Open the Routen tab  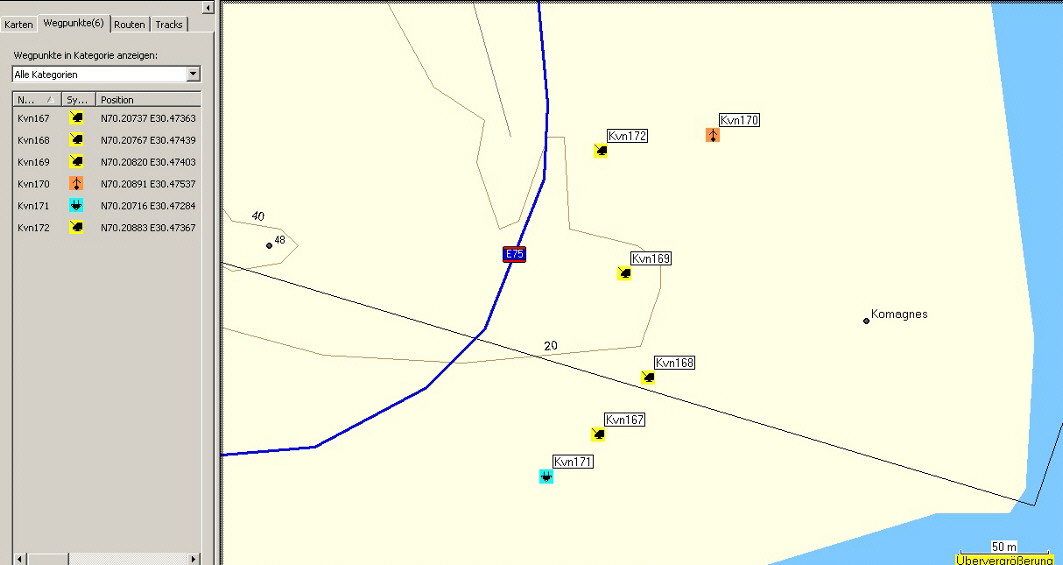pos(129,24)
